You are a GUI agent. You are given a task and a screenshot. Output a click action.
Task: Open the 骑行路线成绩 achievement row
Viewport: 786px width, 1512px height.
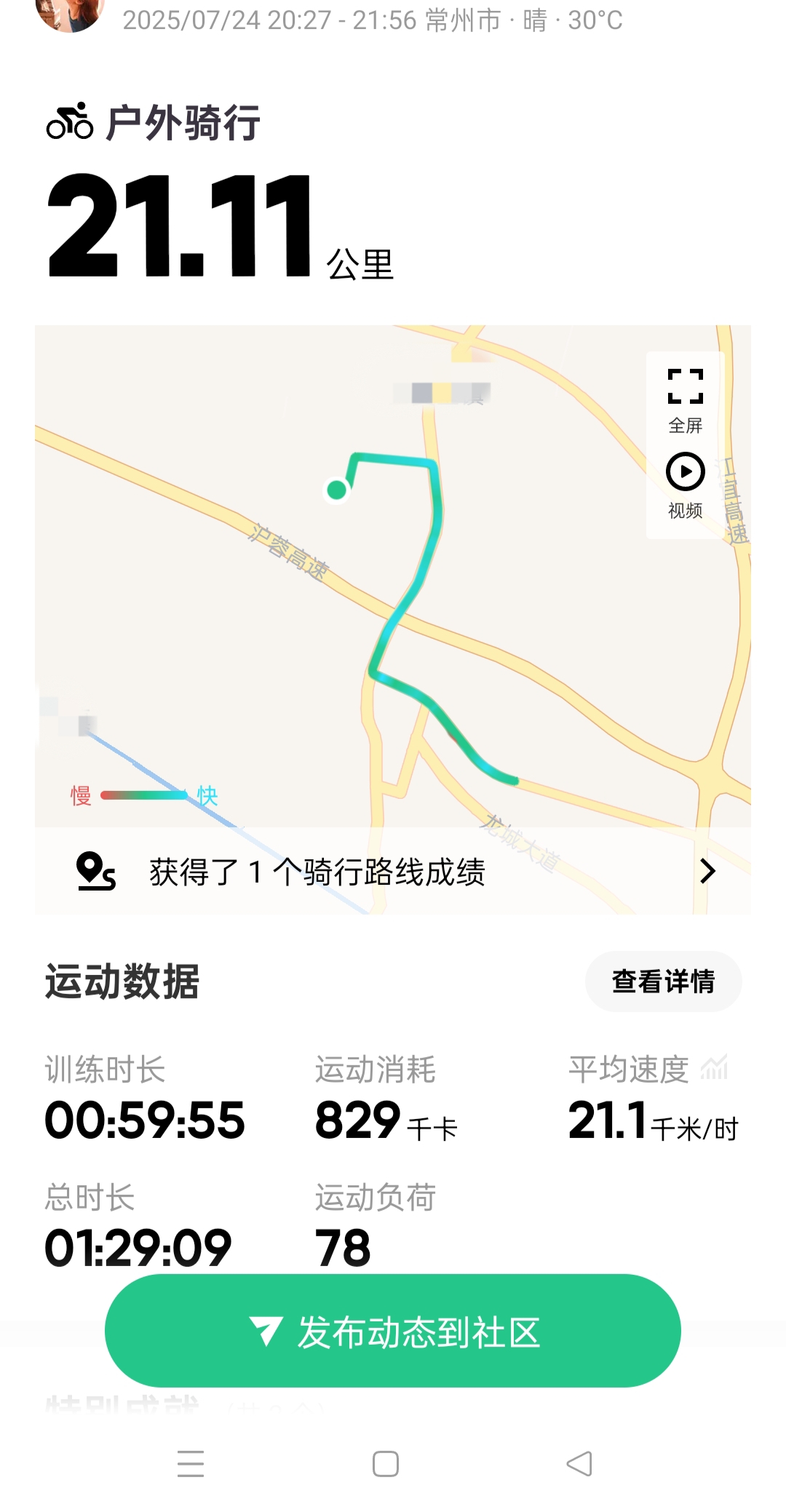pyautogui.click(x=393, y=871)
